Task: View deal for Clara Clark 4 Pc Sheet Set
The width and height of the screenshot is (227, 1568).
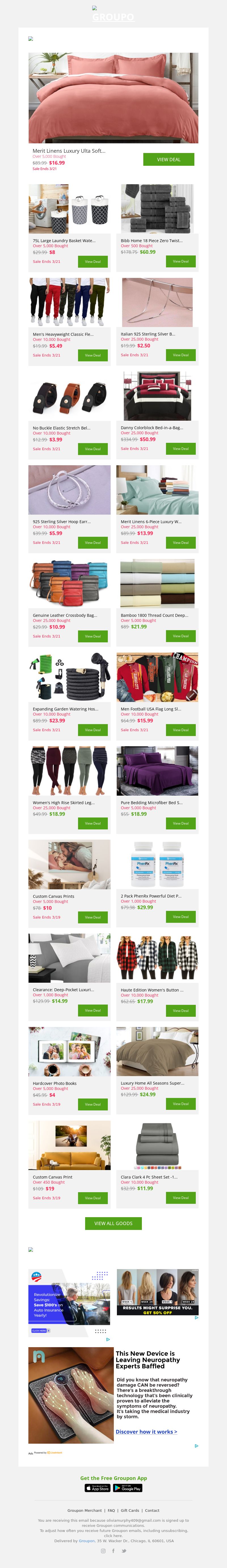Action: tap(181, 1197)
